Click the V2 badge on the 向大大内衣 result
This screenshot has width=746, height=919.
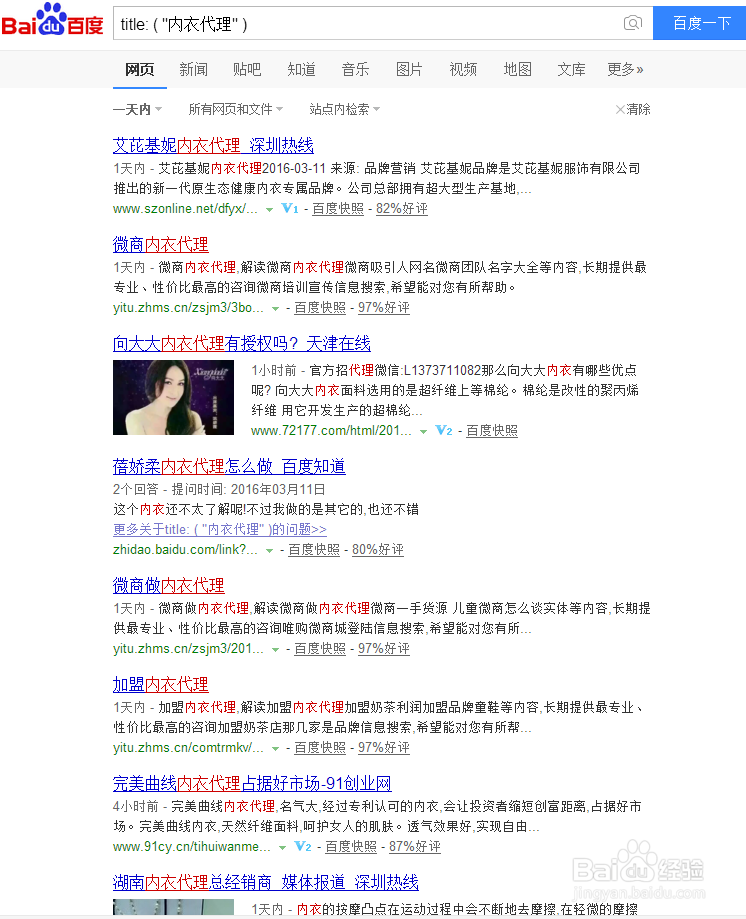click(x=444, y=429)
